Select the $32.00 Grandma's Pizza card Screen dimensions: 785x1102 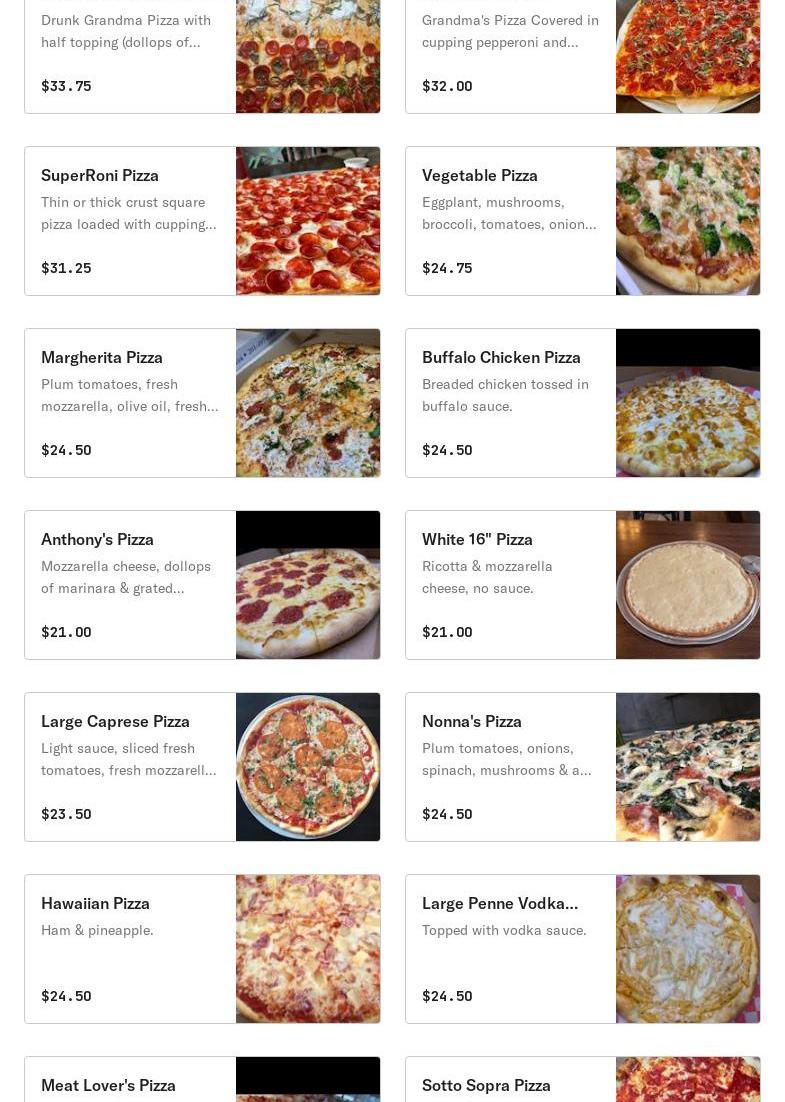(510, 50)
